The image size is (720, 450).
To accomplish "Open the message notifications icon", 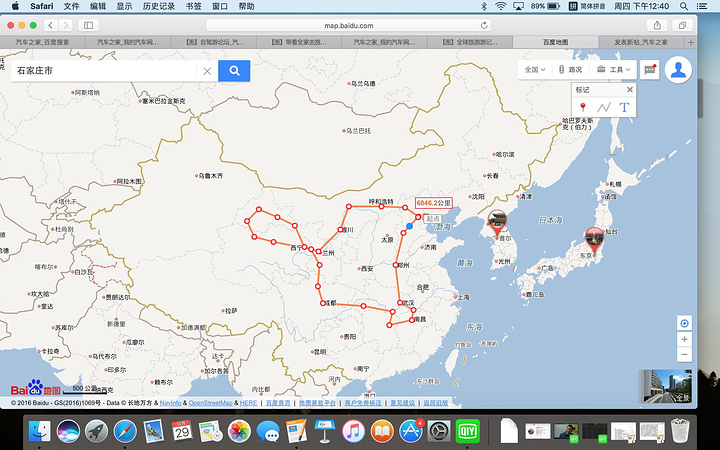I will [x=648, y=70].
